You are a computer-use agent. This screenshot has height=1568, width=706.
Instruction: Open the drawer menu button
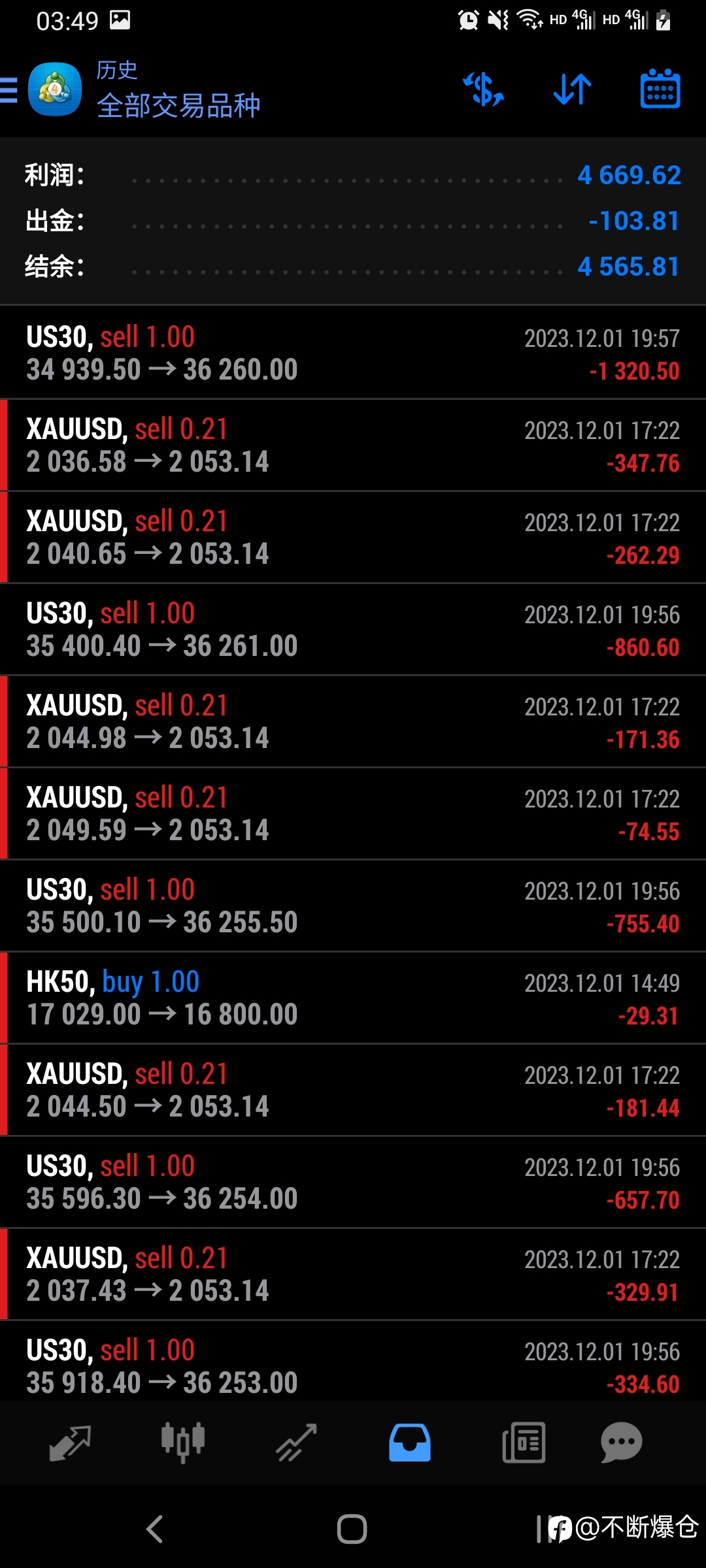point(9,90)
